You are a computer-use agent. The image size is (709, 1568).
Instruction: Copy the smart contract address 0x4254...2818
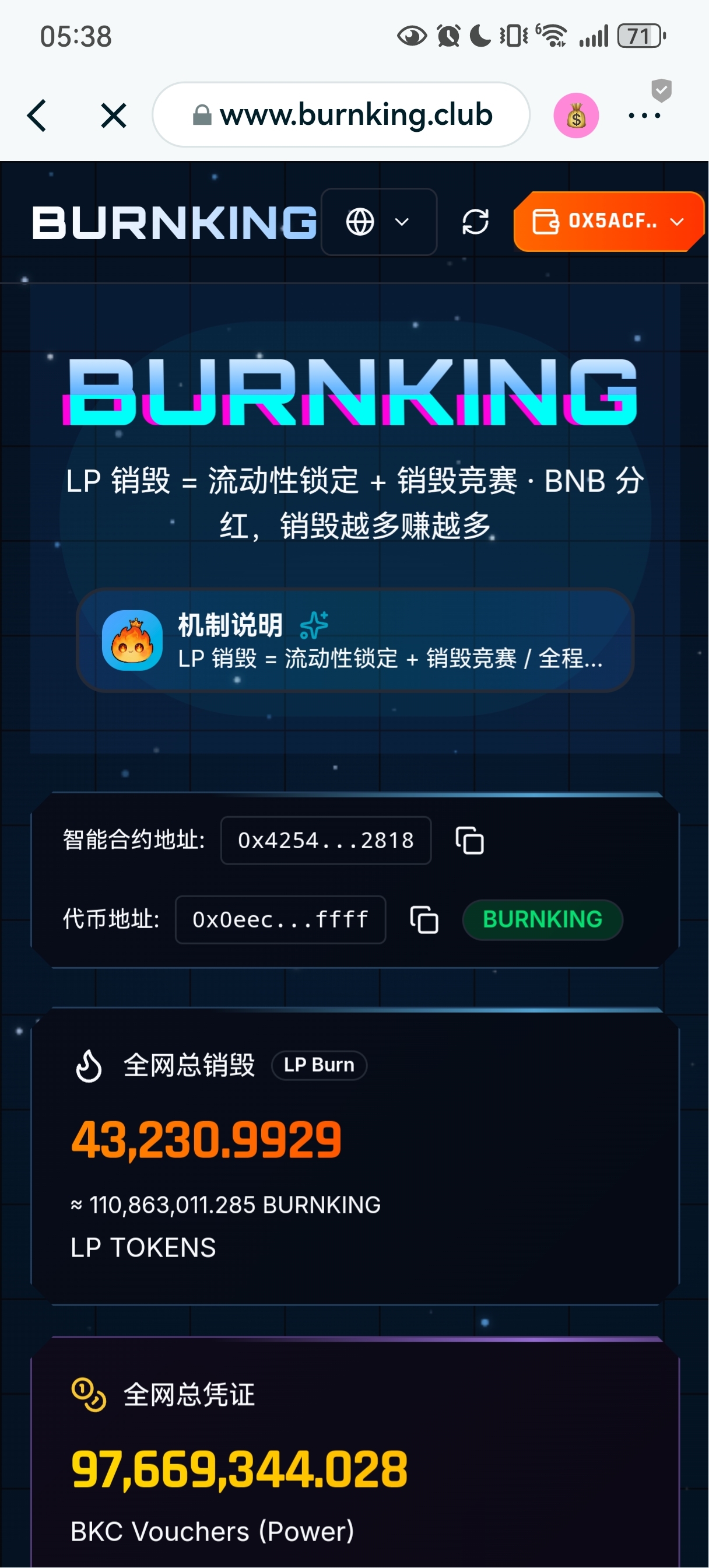pyautogui.click(x=469, y=841)
